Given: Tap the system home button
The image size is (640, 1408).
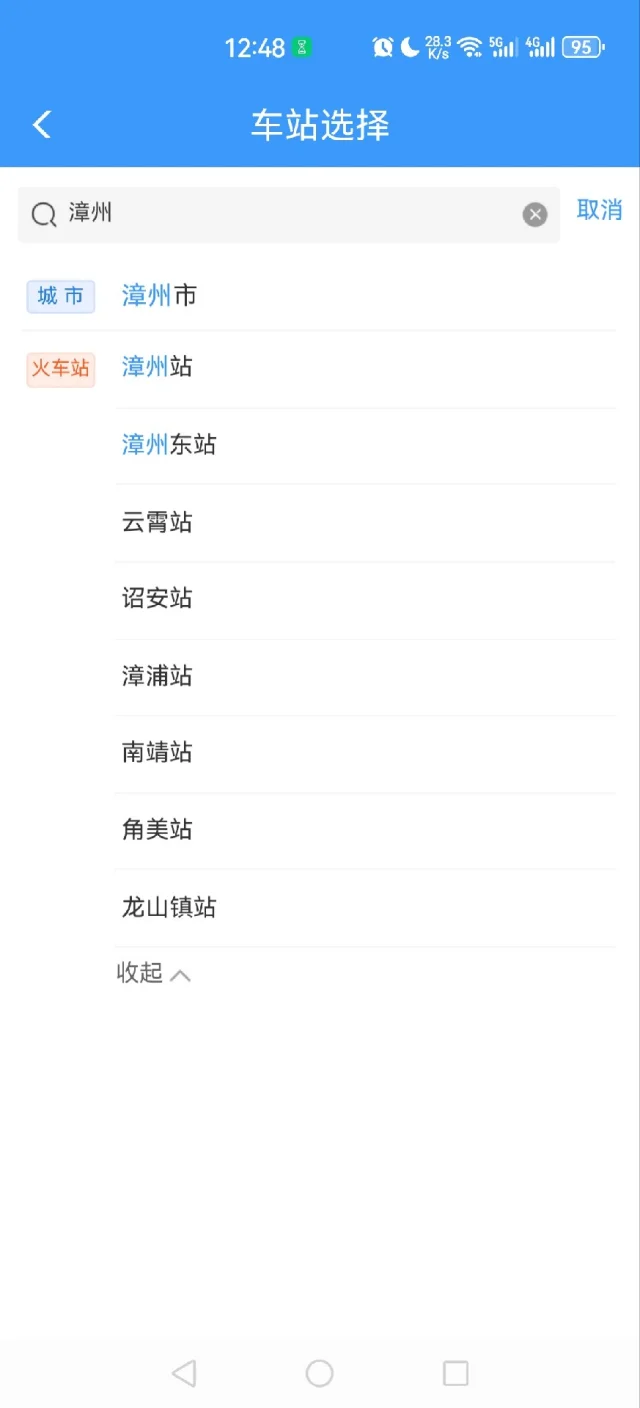Looking at the screenshot, I should (319, 1373).
